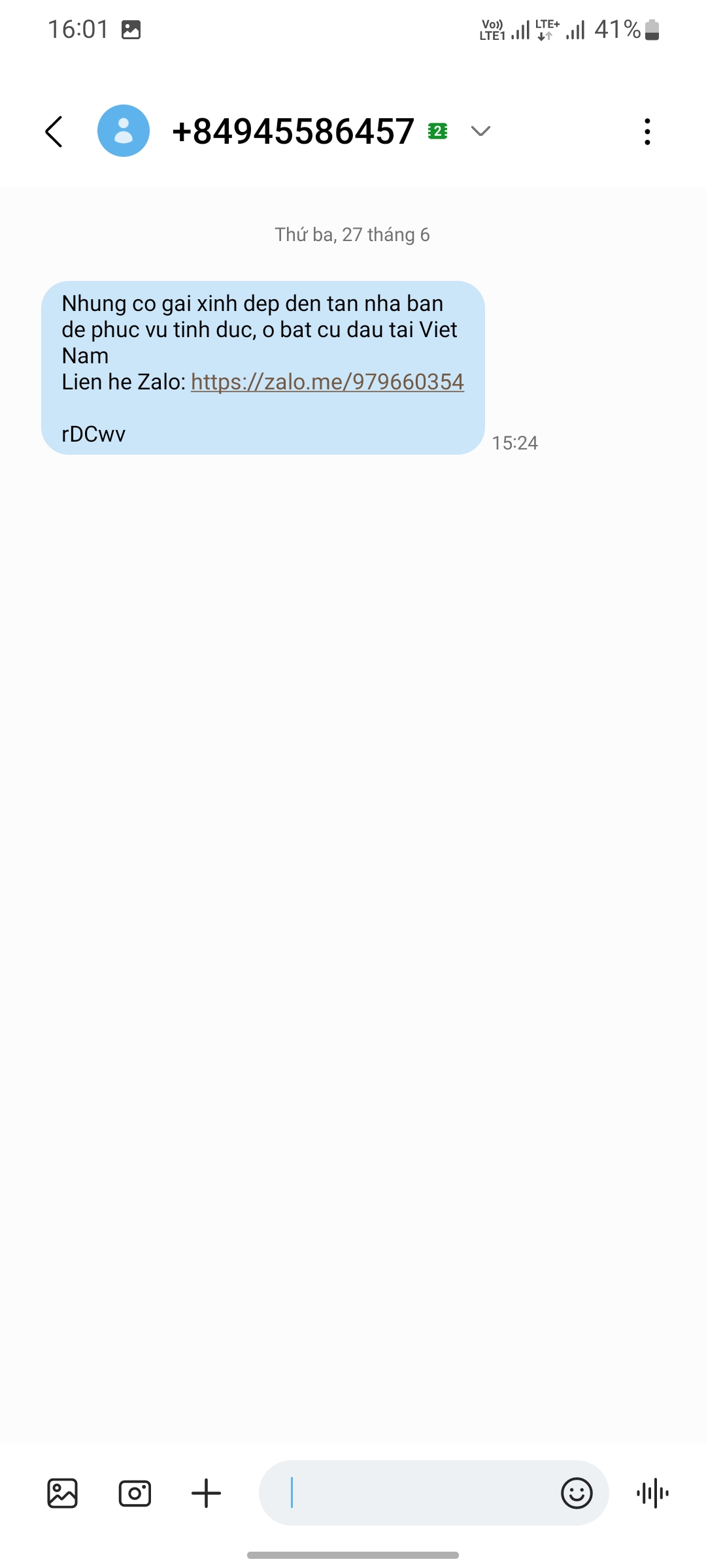Toggle the battery percentage indicator
This screenshot has width=706, height=1568.
coord(617,29)
